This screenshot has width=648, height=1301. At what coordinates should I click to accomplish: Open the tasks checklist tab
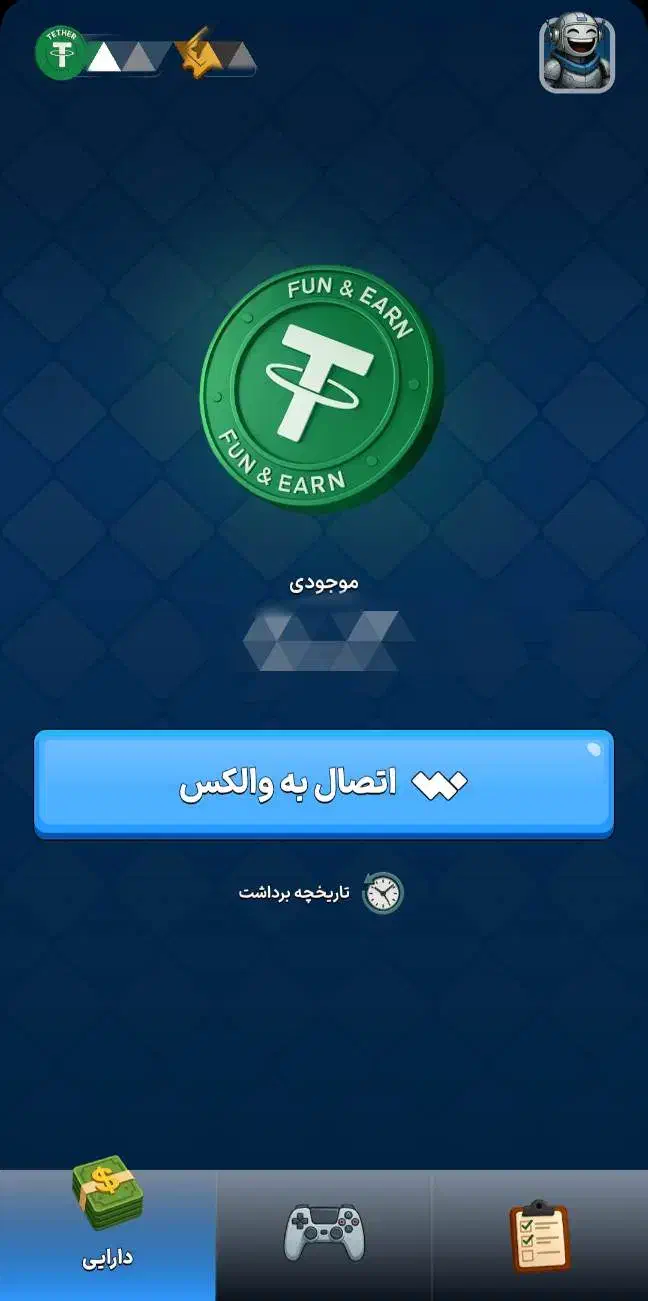coord(540,1236)
